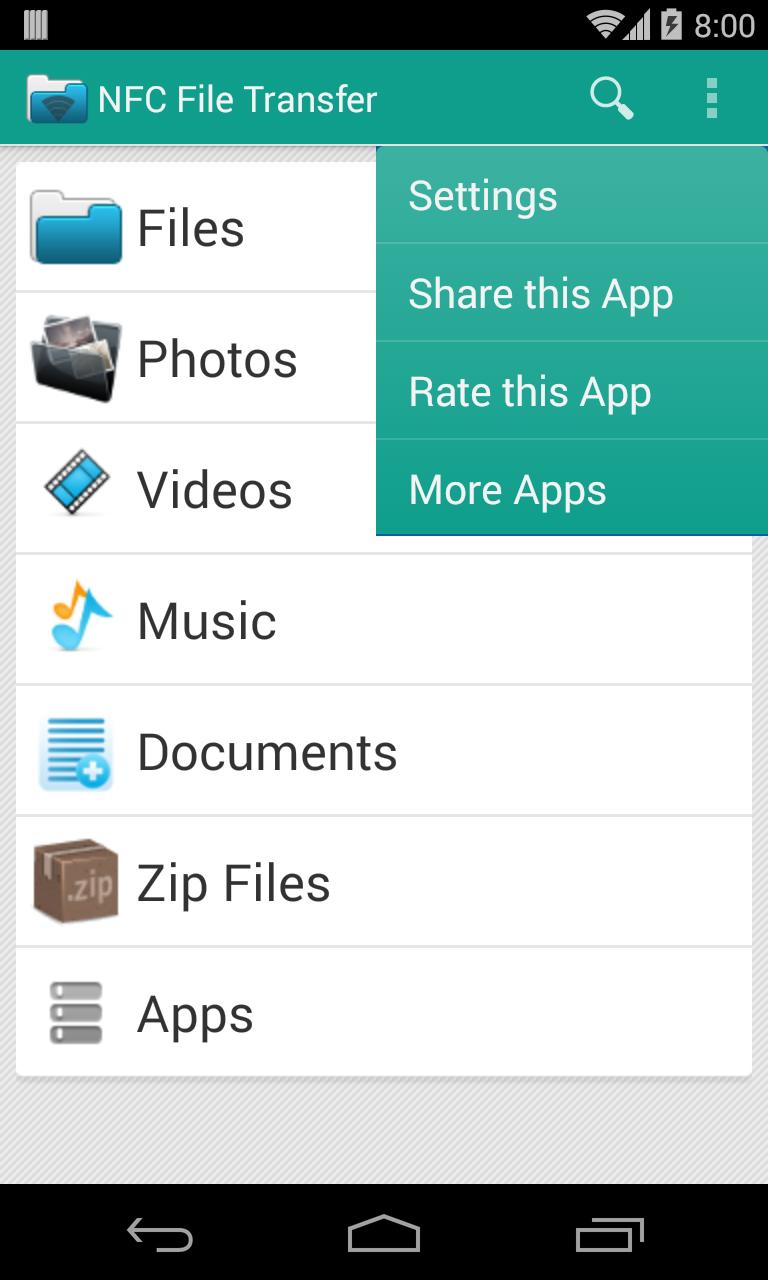Open the Documents category row
This screenshot has width=768, height=1280.
[267, 751]
